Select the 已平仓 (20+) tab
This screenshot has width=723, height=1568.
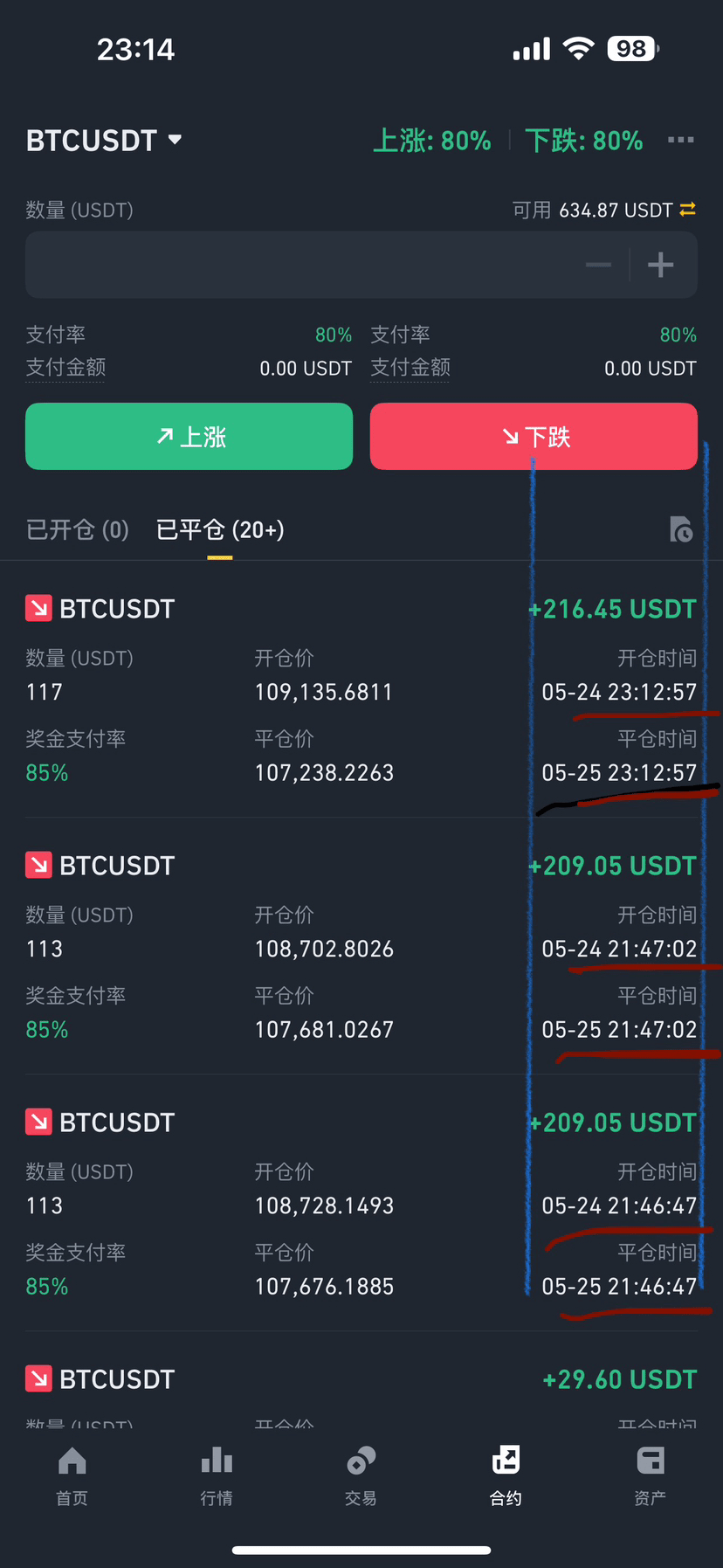pyautogui.click(x=220, y=530)
